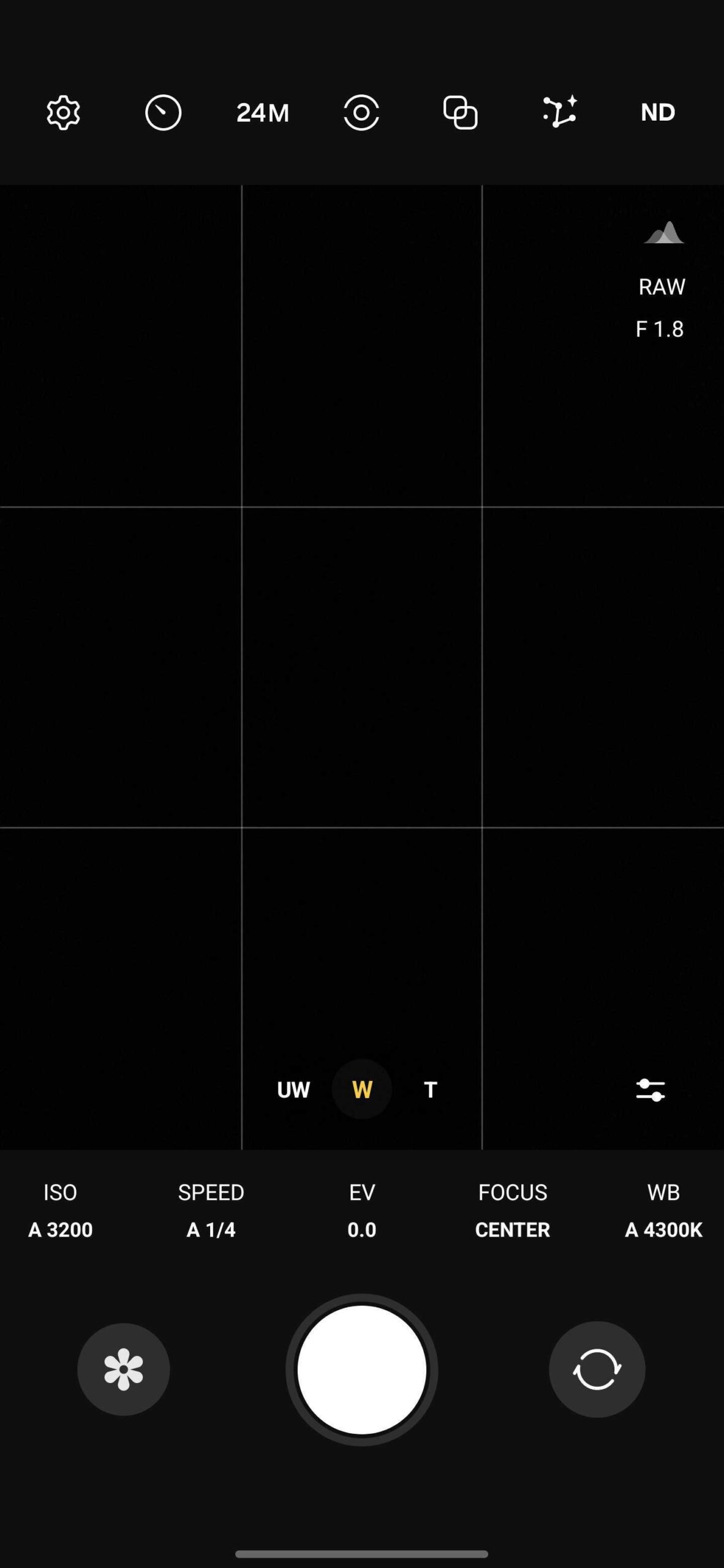Screen dimensions: 724x1568
Task: Open the metering mode icon
Action: (x=361, y=113)
